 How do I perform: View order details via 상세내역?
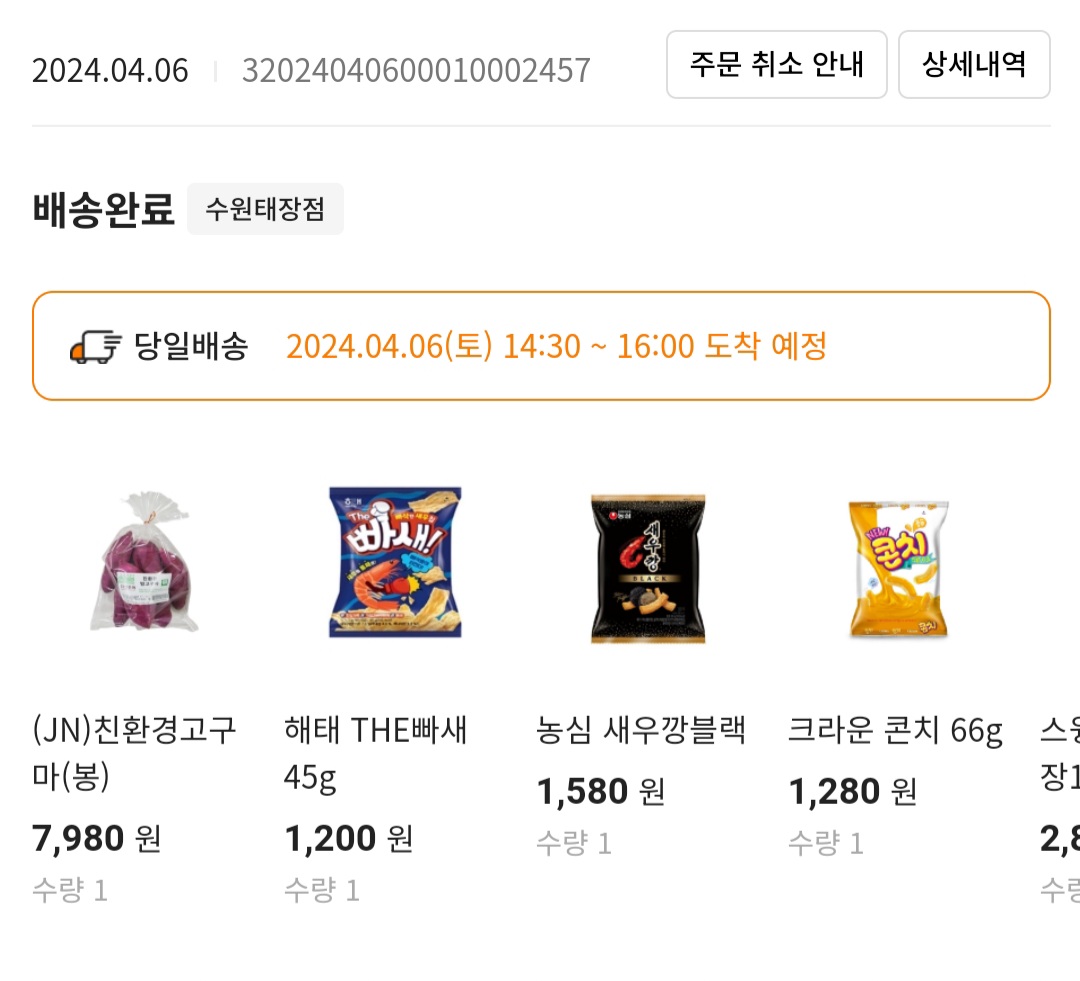coord(973,65)
